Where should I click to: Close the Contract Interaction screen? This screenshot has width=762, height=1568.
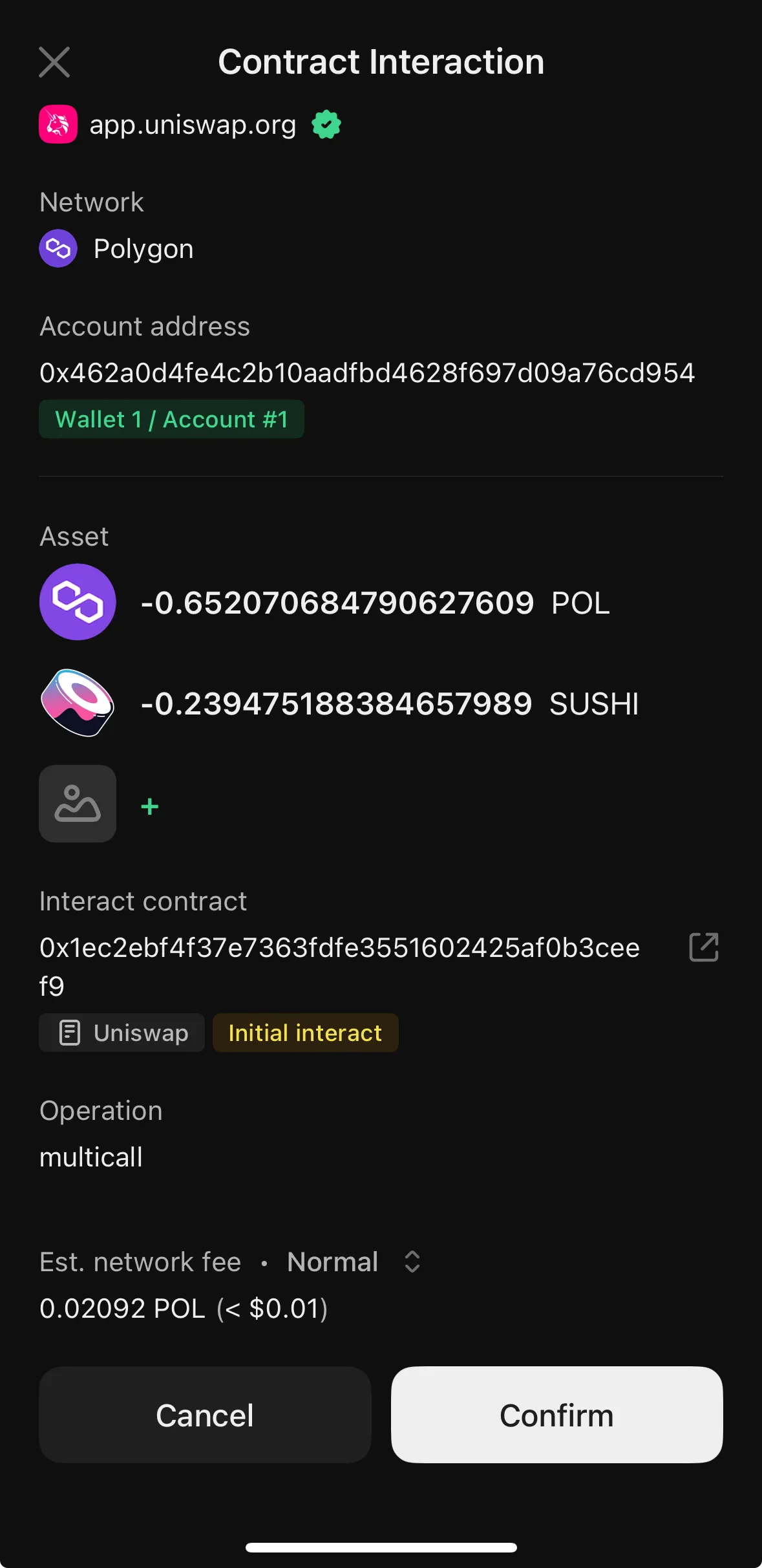pyautogui.click(x=54, y=62)
